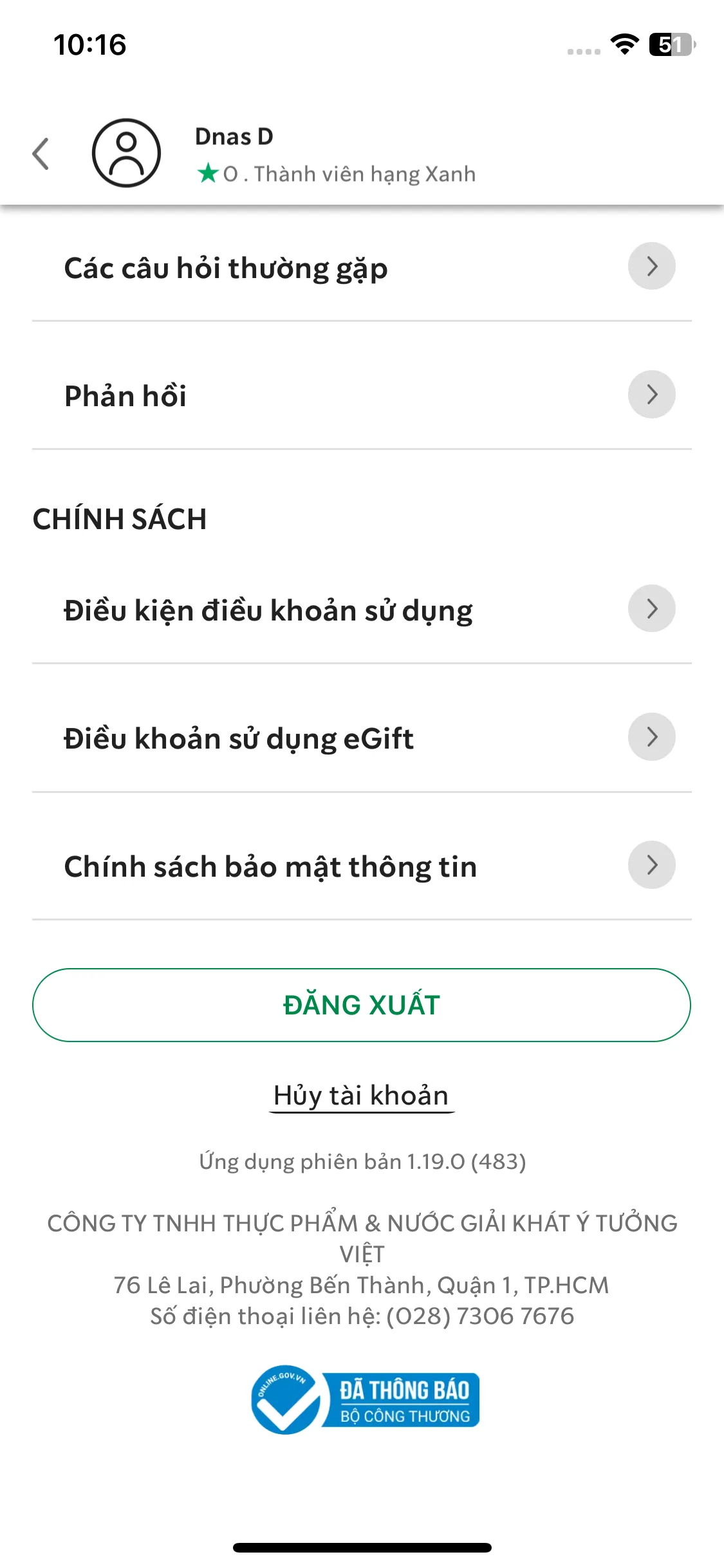Open the Phản hồi feedback row
Viewport: 724px width, 1568px height.
(362, 395)
